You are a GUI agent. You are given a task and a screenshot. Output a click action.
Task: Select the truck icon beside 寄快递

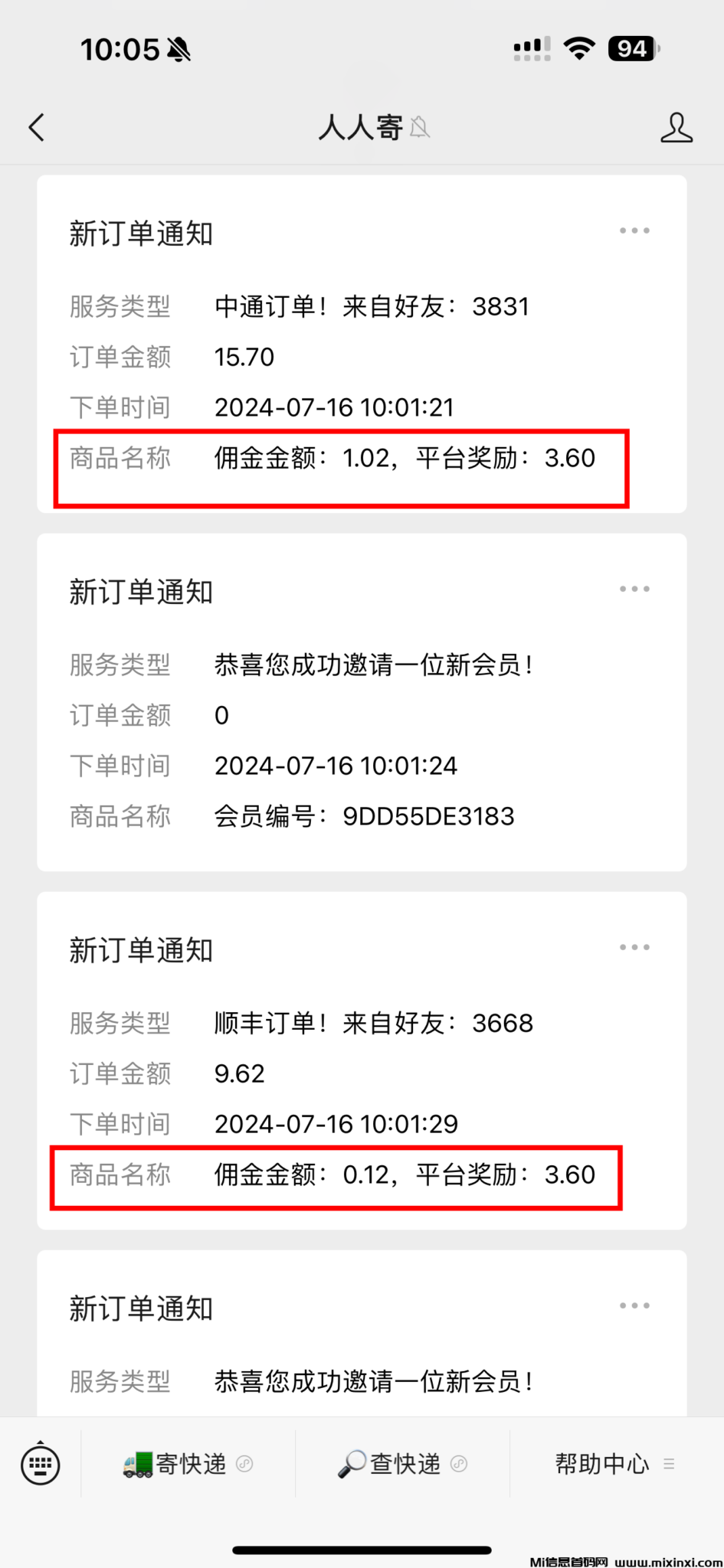(x=139, y=1464)
